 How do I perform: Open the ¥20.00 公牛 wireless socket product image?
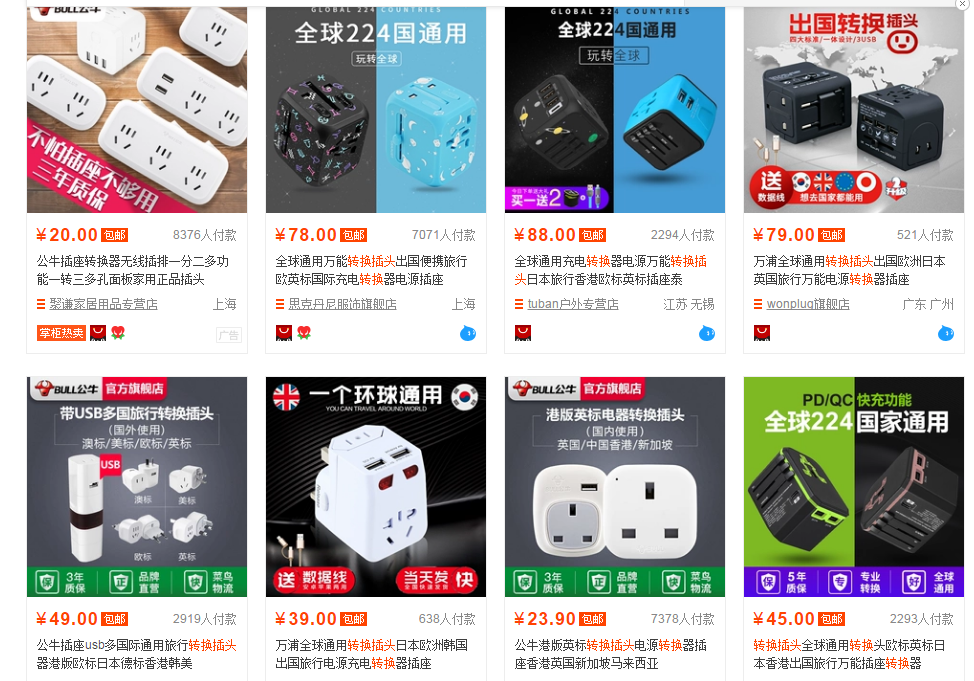pos(137,110)
